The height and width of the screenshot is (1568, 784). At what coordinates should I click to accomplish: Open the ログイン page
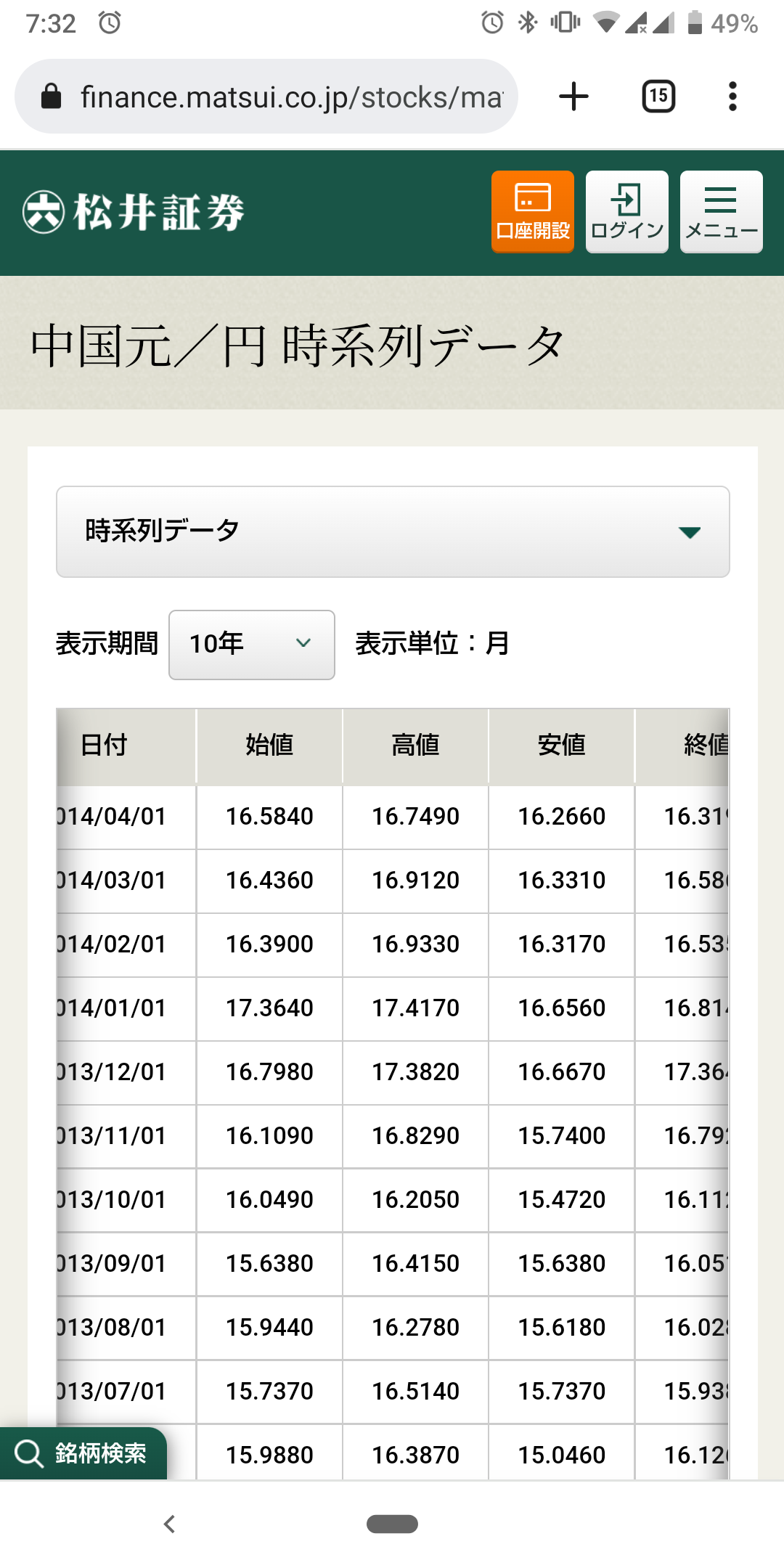pos(627,212)
